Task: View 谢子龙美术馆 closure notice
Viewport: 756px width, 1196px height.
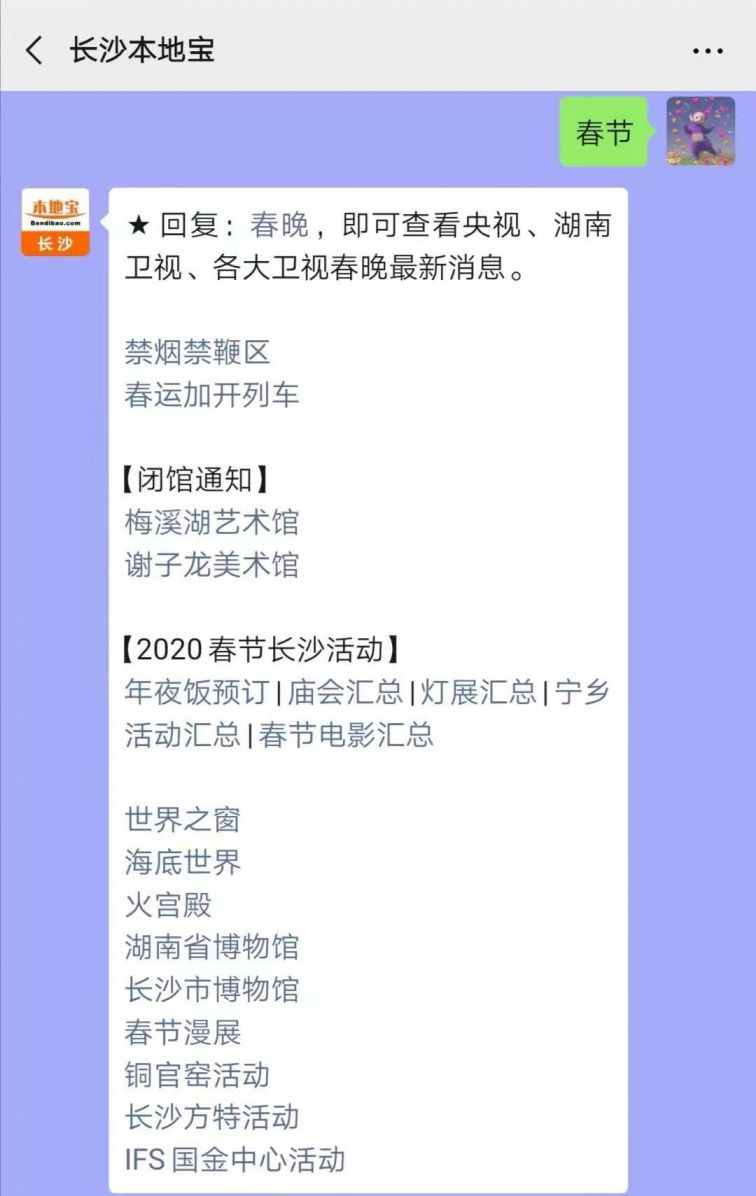Action: point(211,565)
